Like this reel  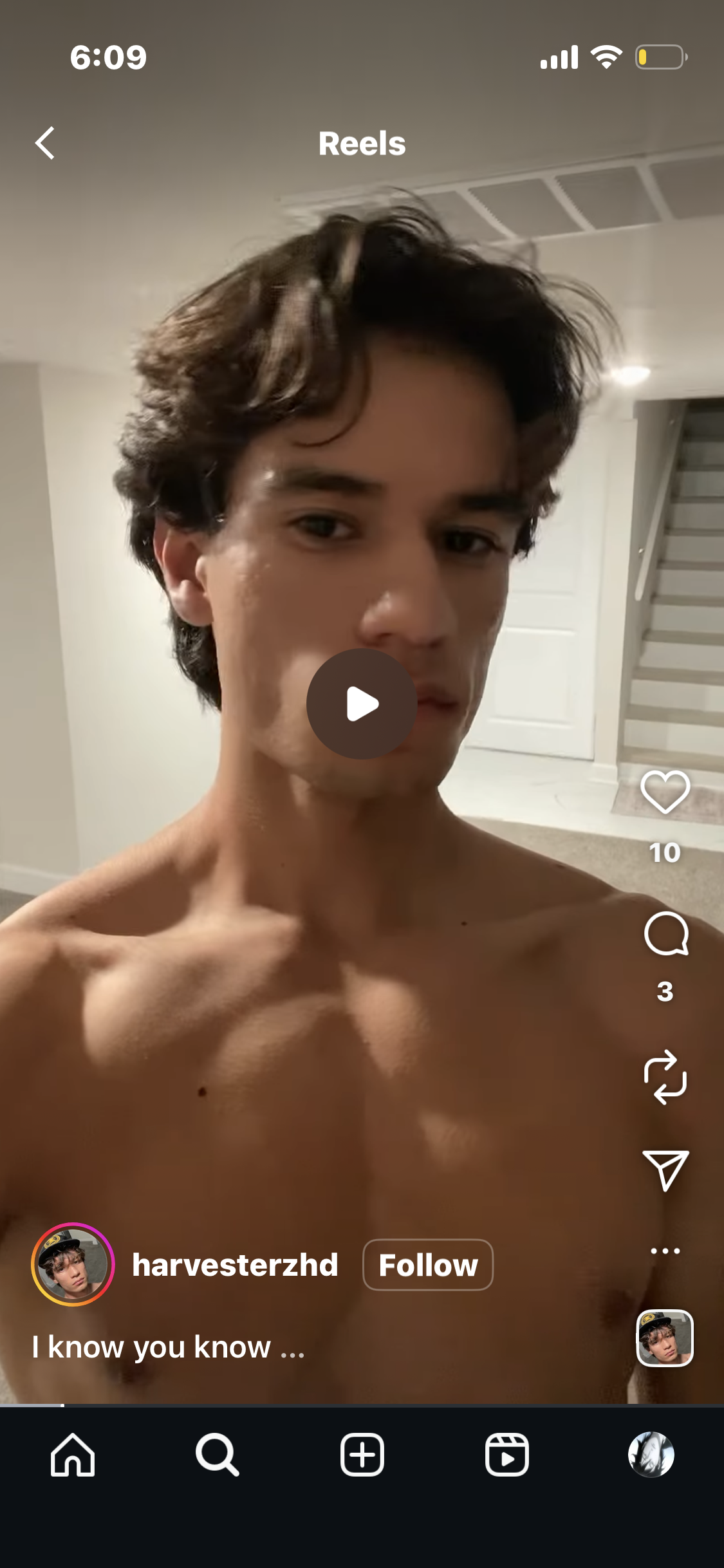click(665, 792)
